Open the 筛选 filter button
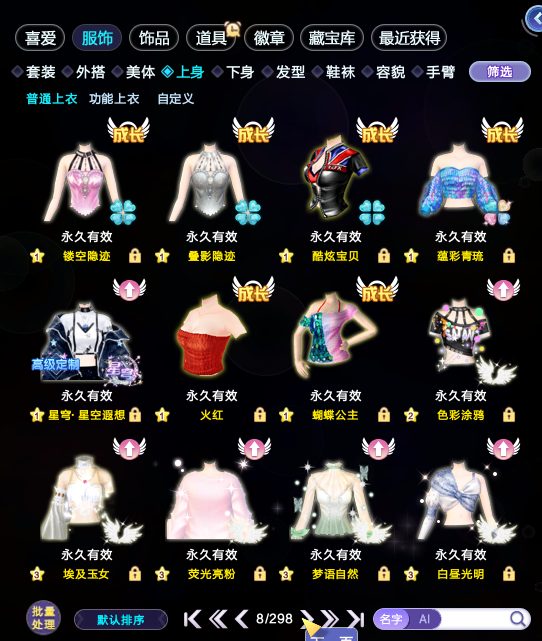The height and width of the screenshot is (641, 542). point(499,72)
